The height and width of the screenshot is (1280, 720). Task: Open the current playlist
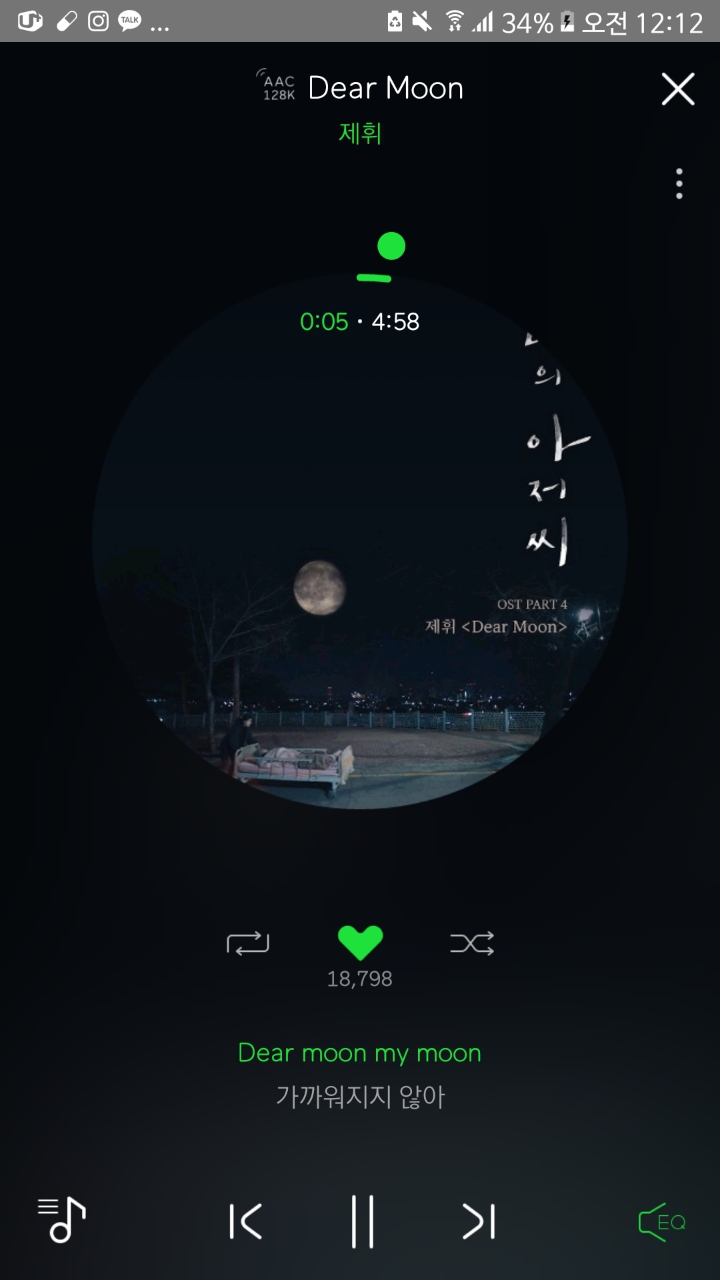pyautogui.click(x=62, y=1220)
